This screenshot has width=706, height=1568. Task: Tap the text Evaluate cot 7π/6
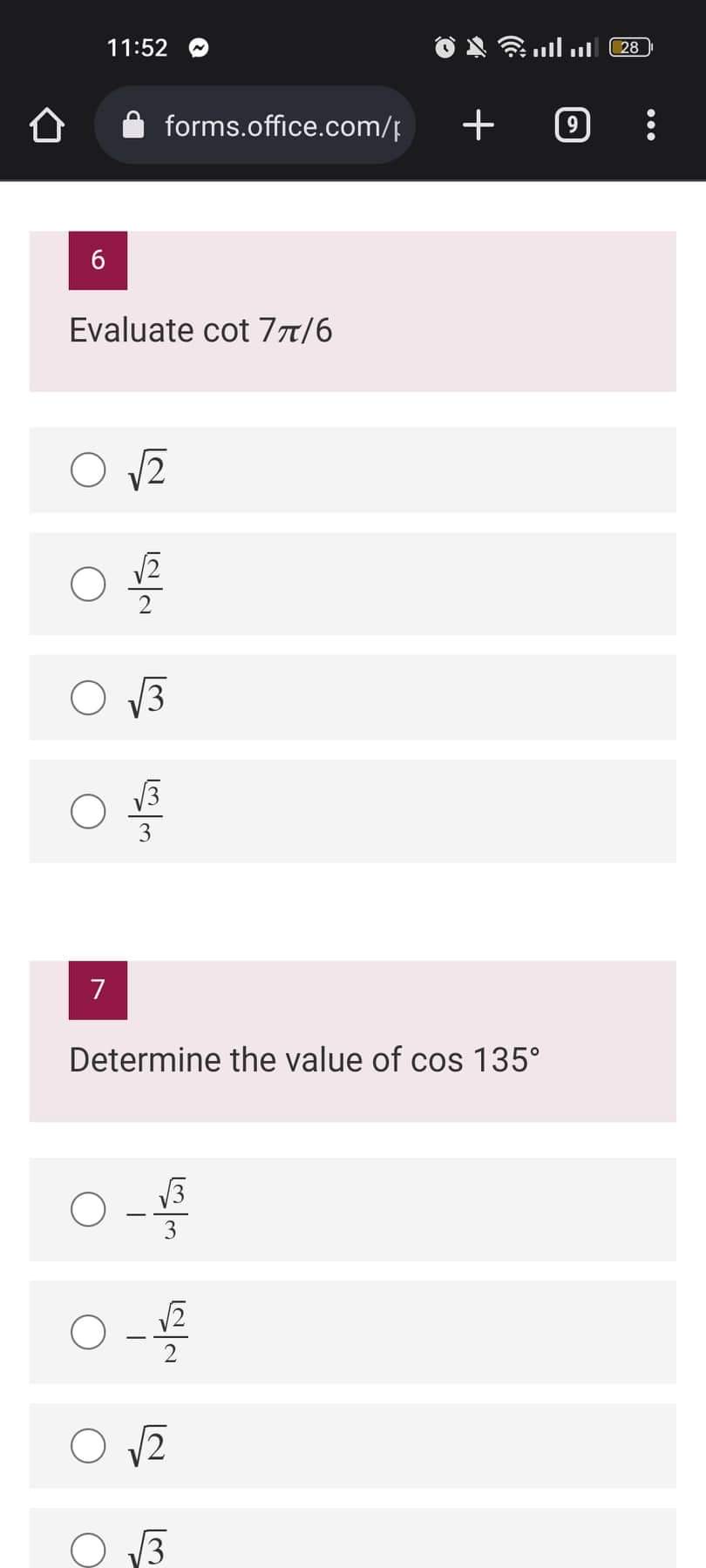point(201,330)
